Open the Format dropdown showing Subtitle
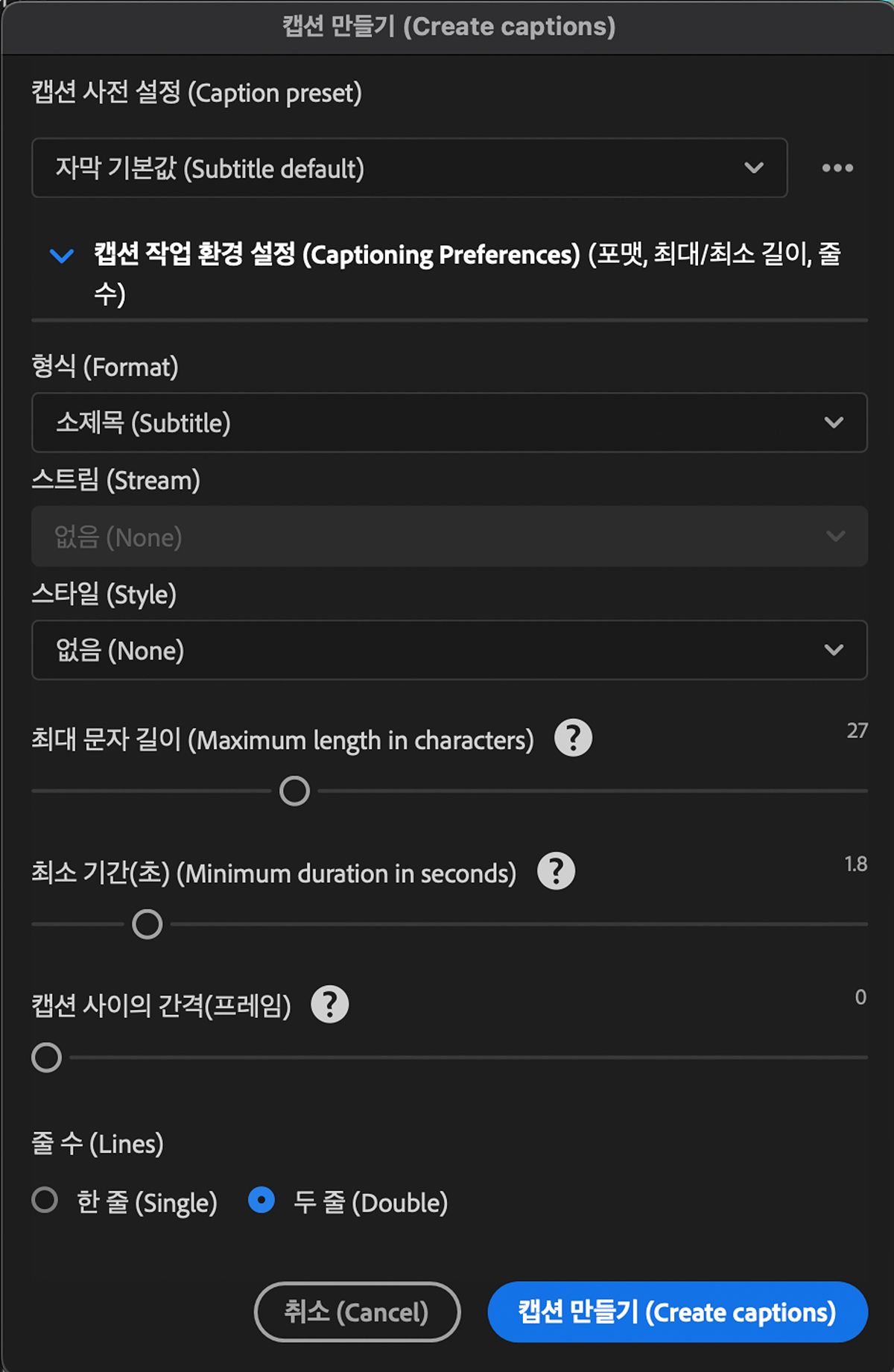 [x=449, y=423]
